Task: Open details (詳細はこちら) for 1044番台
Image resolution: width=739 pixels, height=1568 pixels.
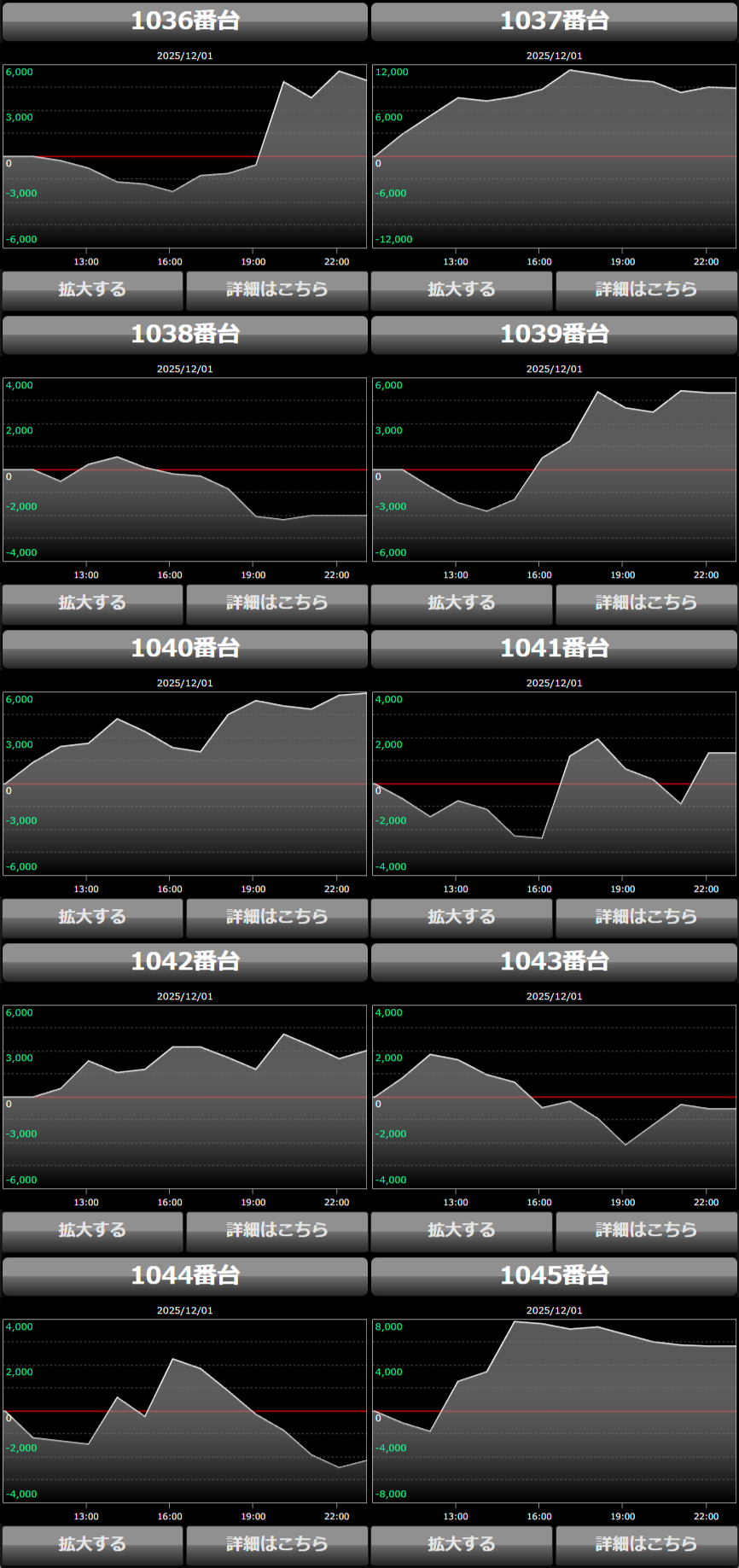Action: (276, 1544)
